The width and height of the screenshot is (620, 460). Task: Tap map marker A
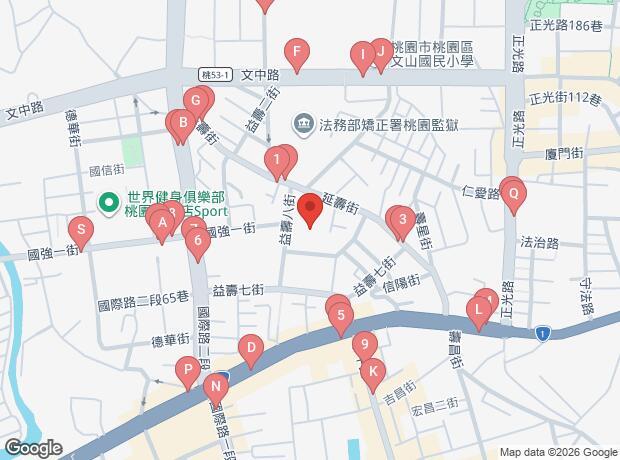point(162,227)
